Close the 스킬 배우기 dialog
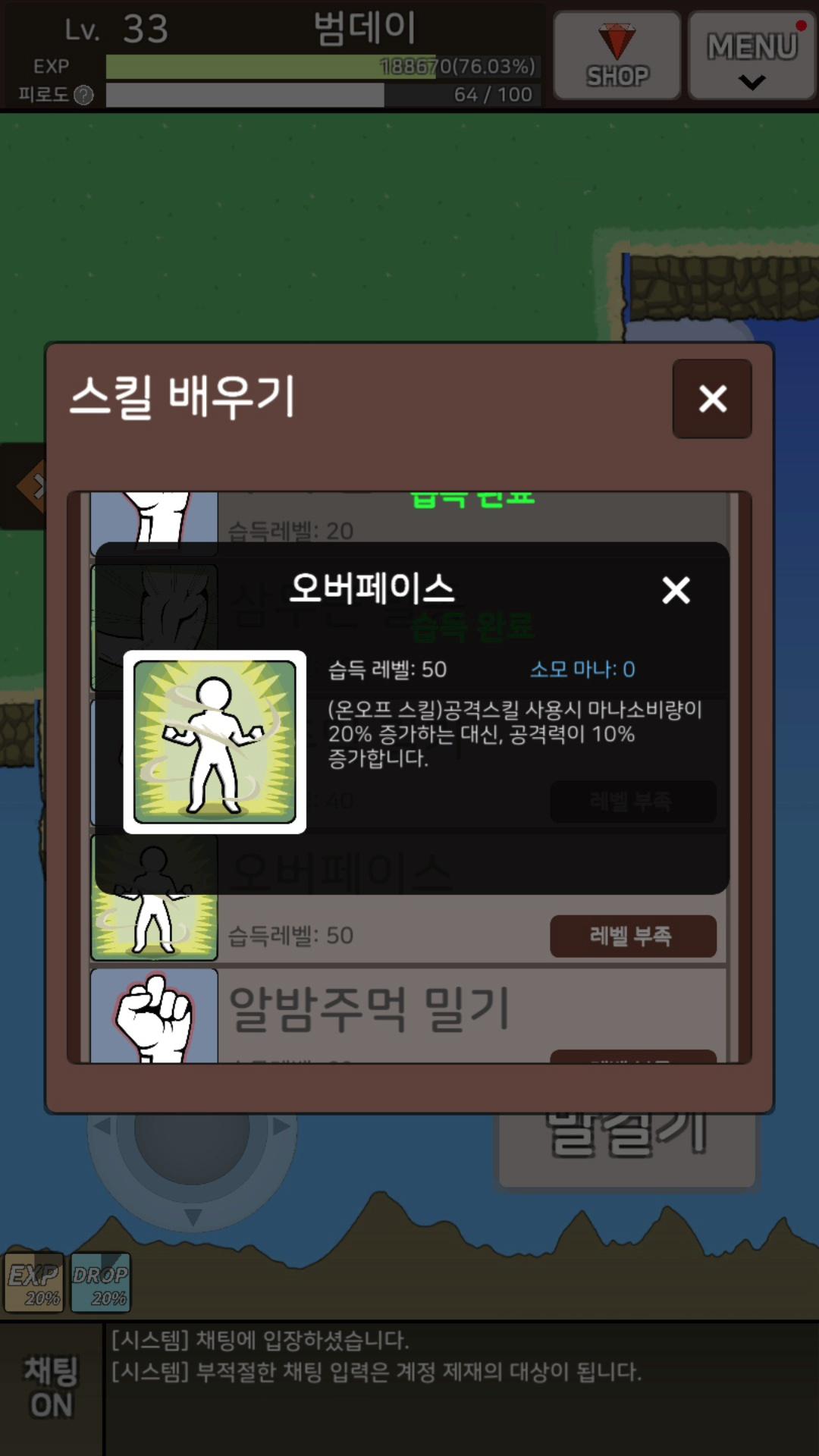Image resolution: width=819 pixels, height=1456 pixels. 712,399
